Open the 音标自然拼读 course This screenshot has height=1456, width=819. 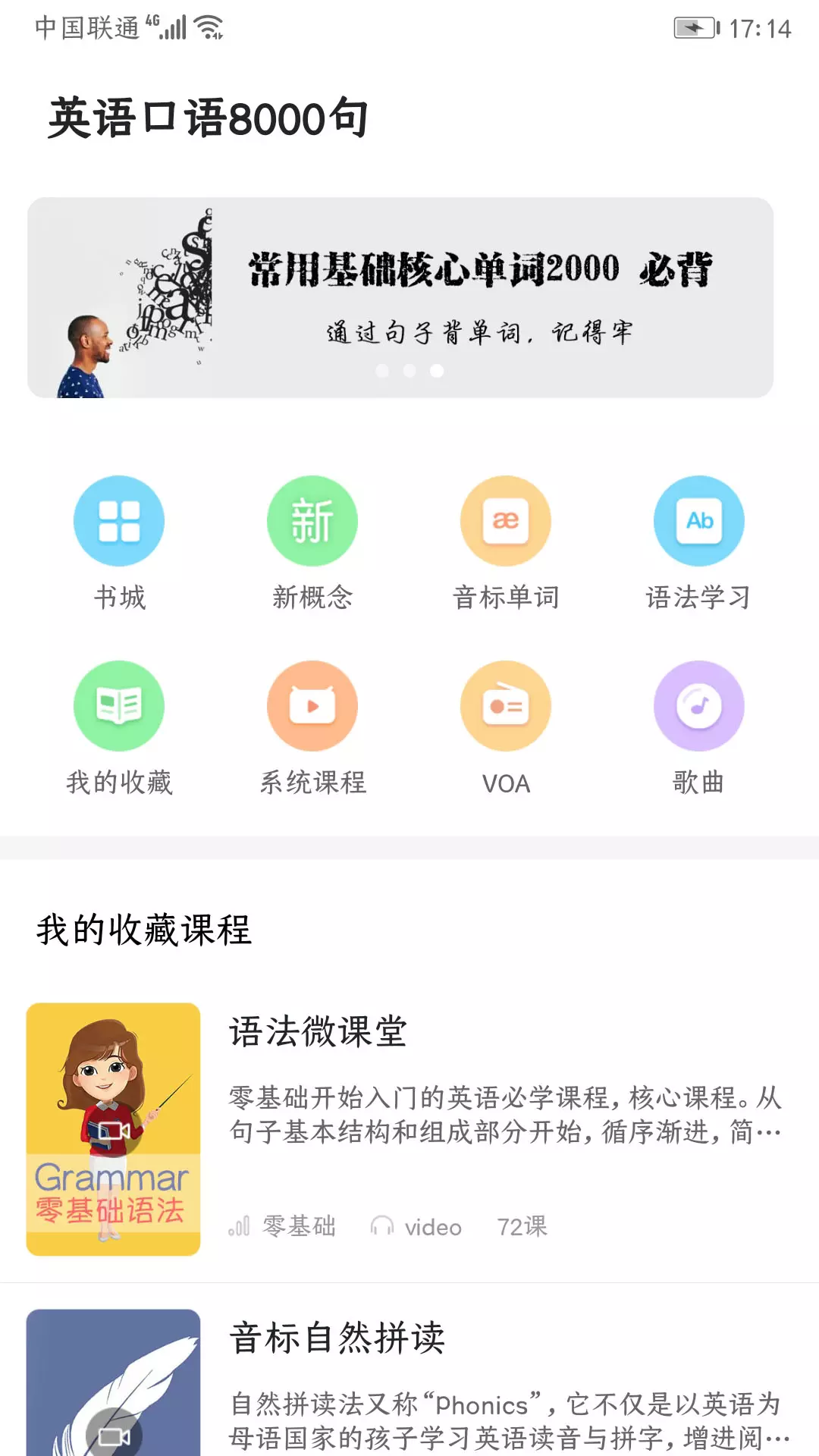pyautogui.click(x=409, y=1380)
